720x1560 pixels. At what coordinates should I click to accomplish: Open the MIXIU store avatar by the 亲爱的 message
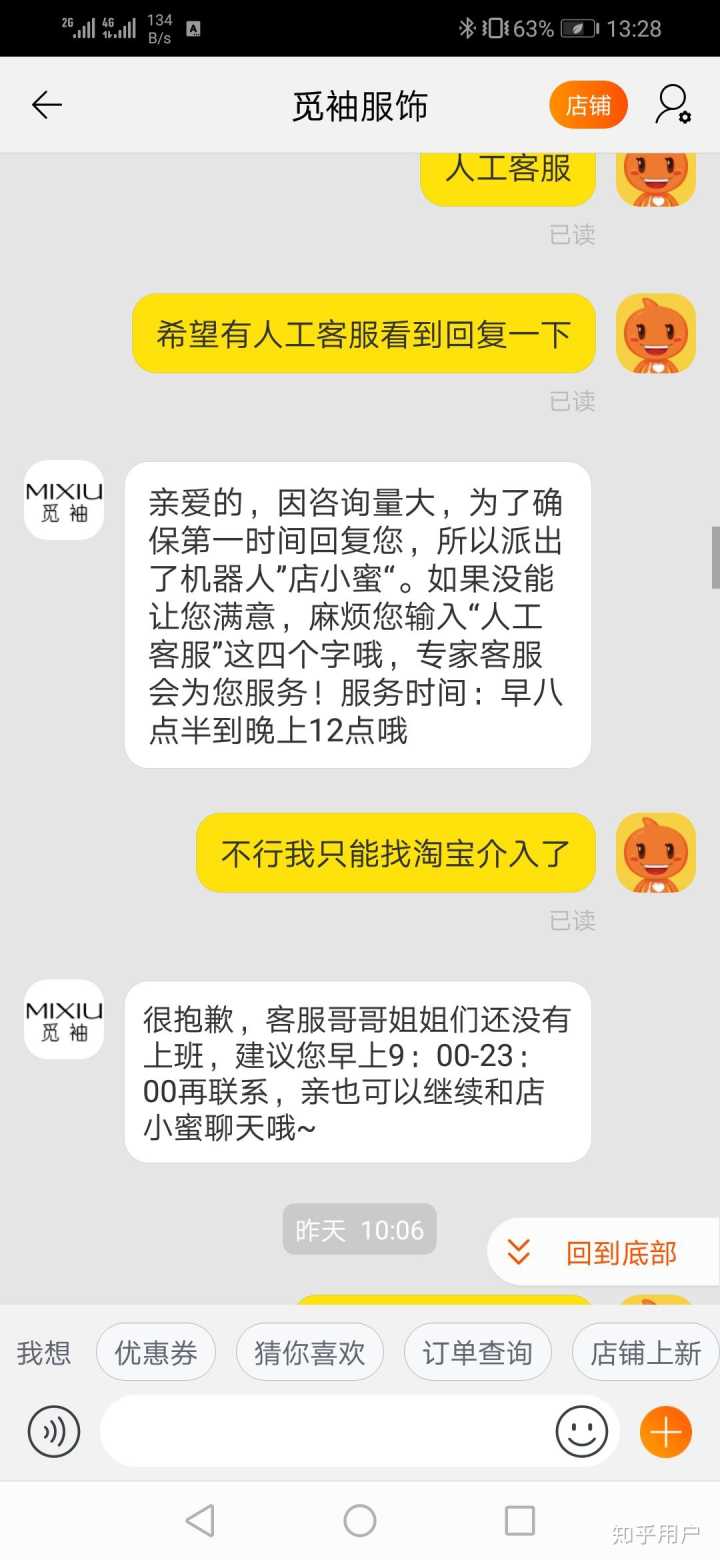pos(64,500)
